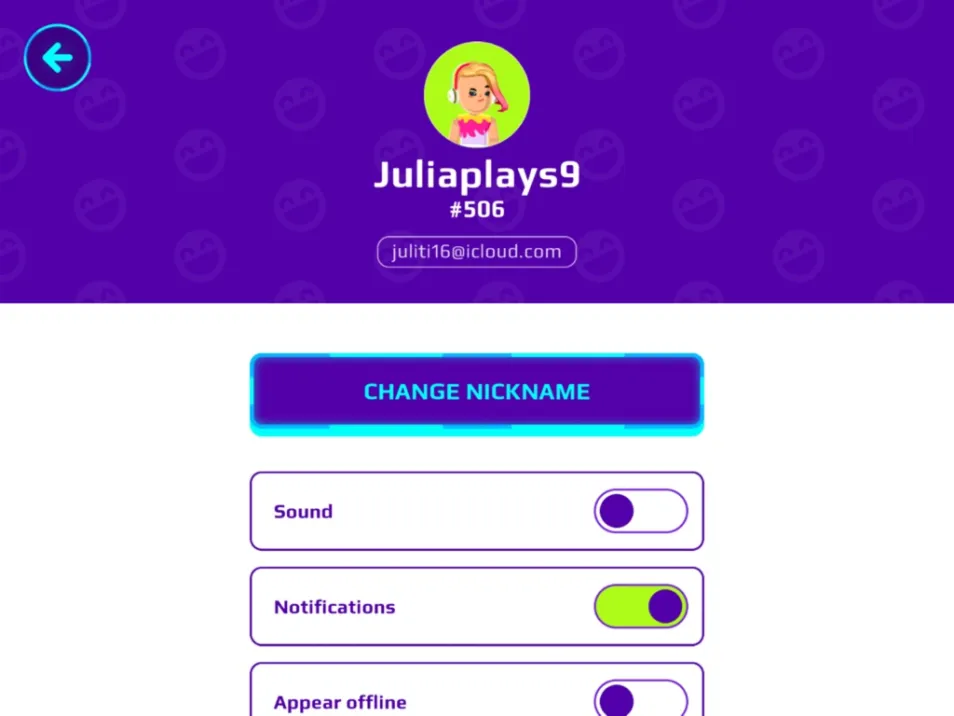Image resolution: width=954 pixels, height=716 pixels.
Task: Tap the juliti16@icloud.com email pill
Action: pyautogui.click(x=477, y=252)
